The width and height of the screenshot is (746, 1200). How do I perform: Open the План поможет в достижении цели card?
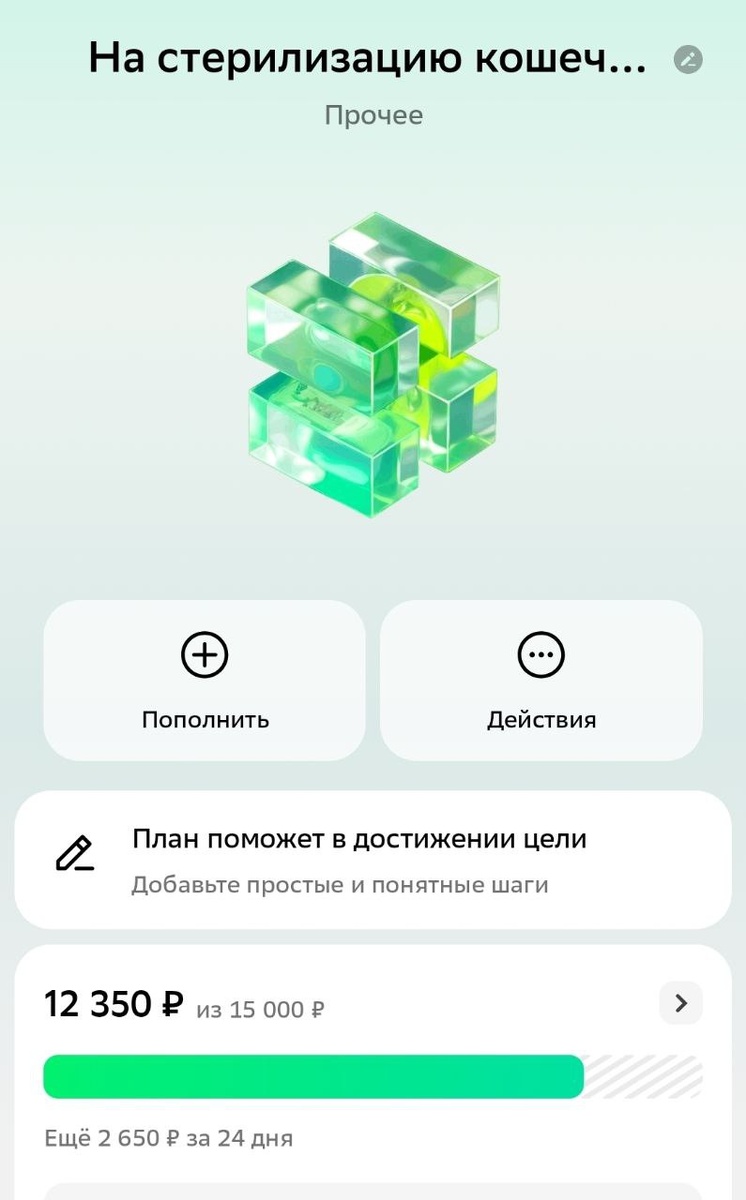[372, 859]
